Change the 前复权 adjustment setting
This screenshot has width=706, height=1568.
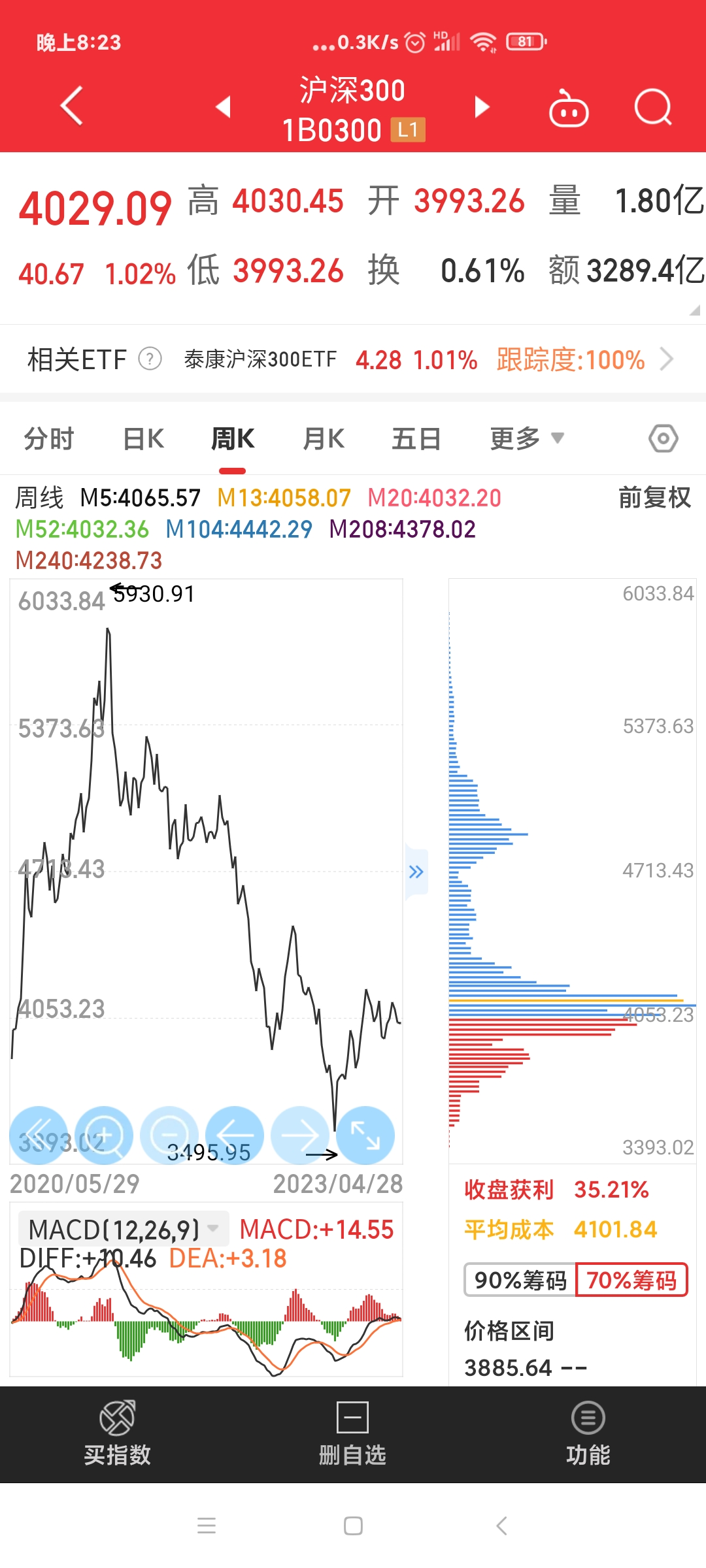tap(654, 498)
